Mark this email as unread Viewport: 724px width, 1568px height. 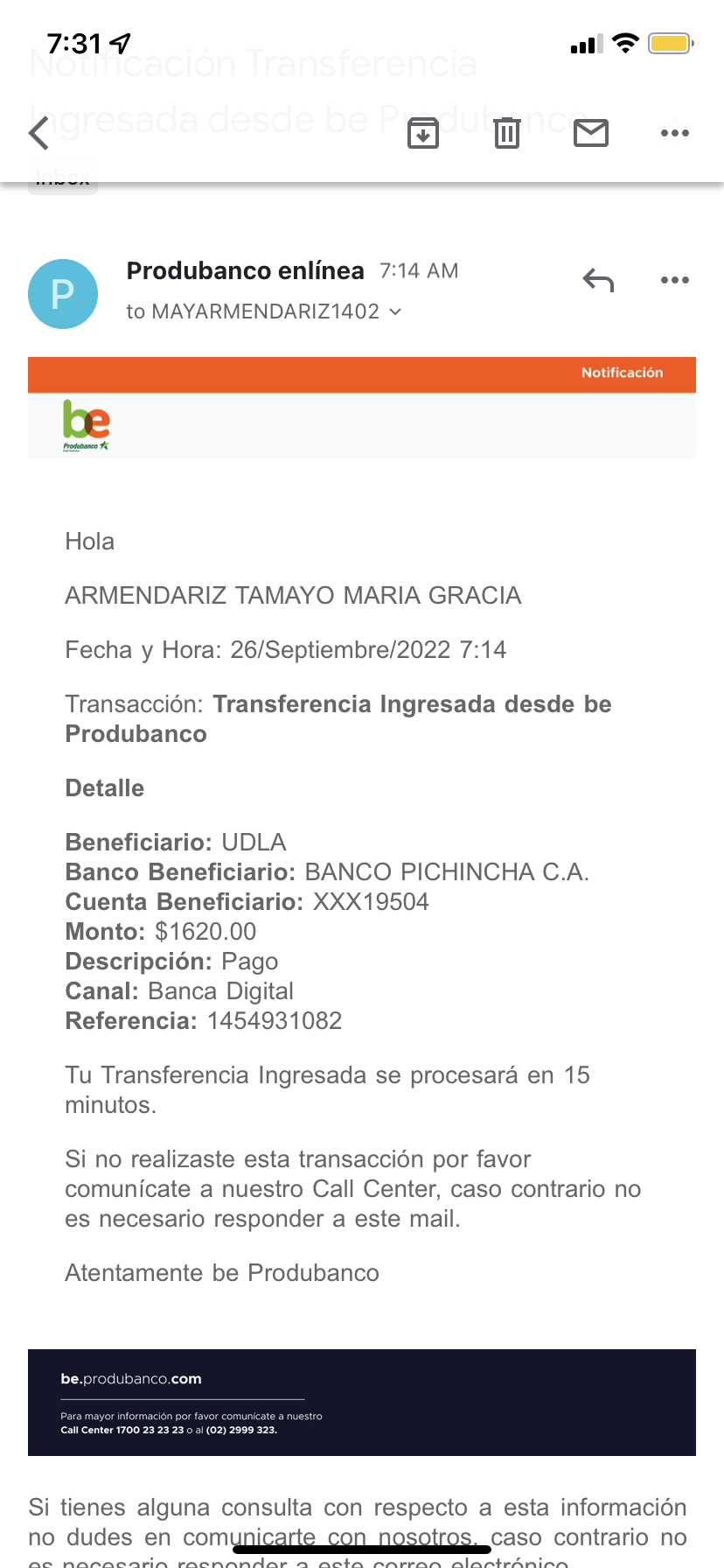pos(591,133)
